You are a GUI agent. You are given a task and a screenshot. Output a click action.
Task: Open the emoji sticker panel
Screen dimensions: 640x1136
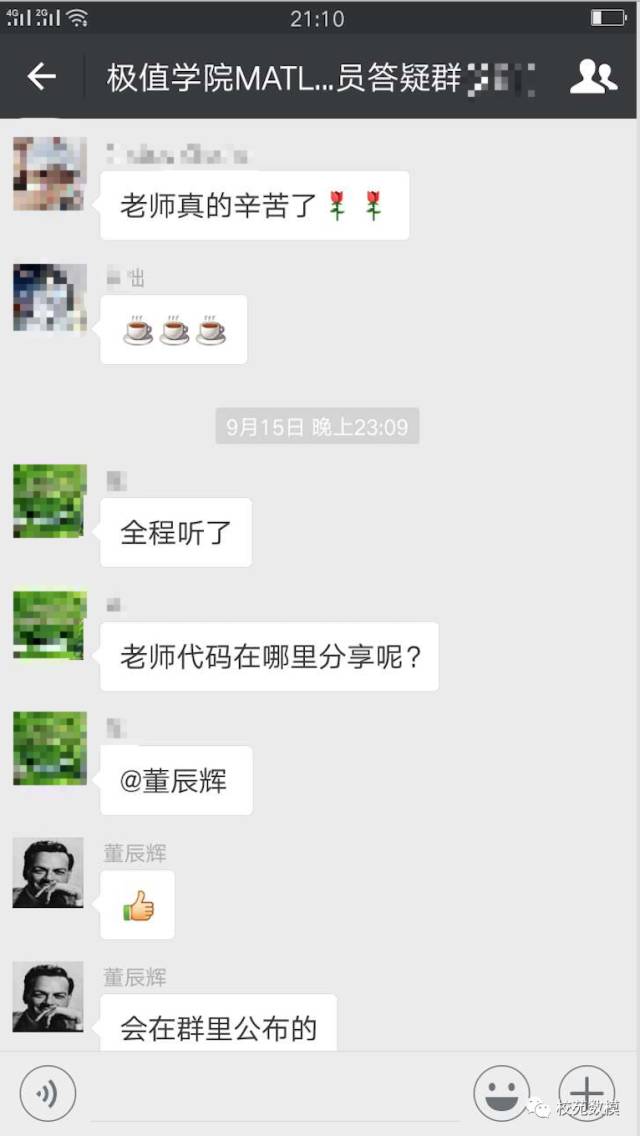coord(501,1093)
